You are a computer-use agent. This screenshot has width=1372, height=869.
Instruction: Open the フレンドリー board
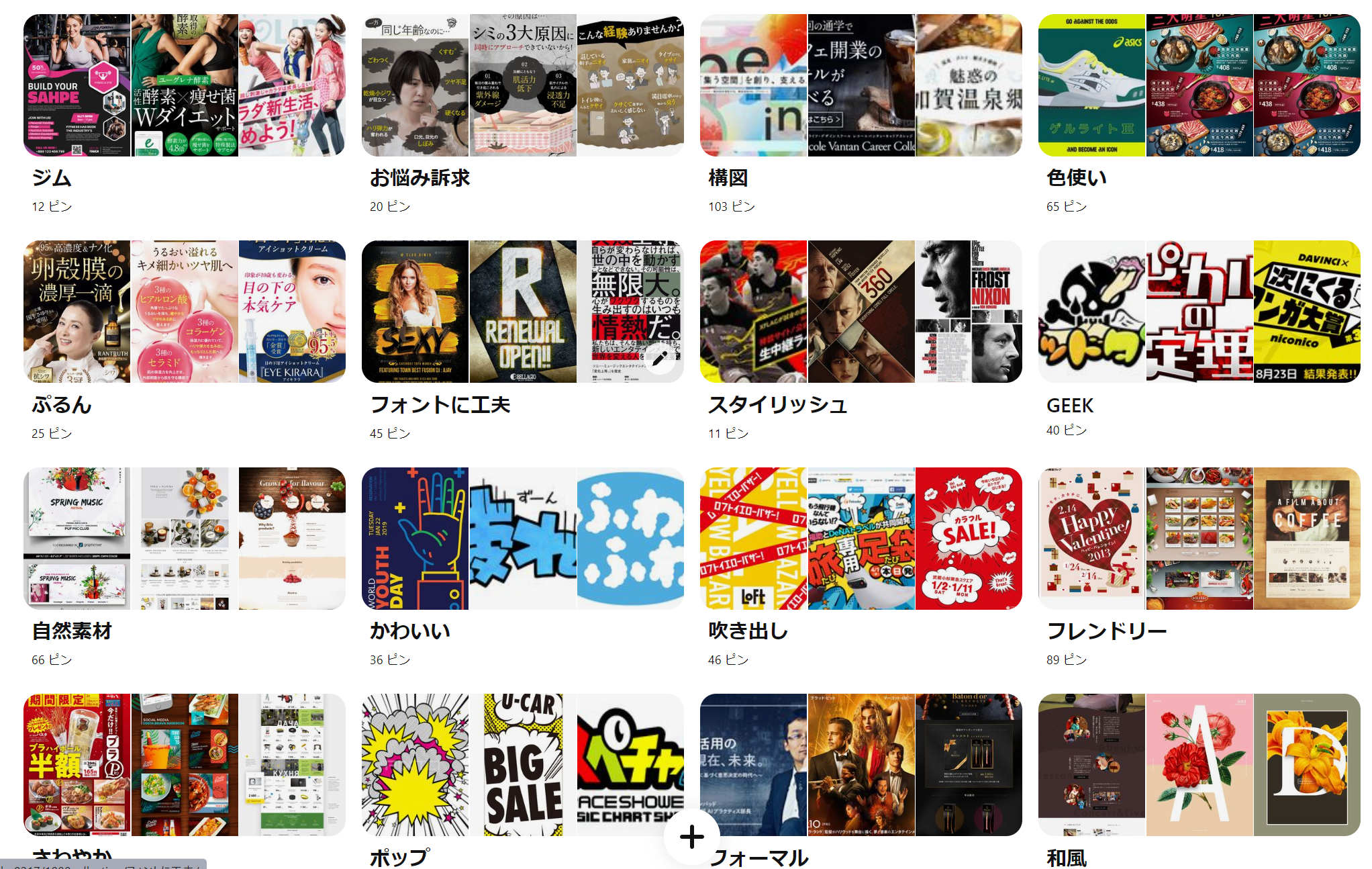(x=1199, y=539)
